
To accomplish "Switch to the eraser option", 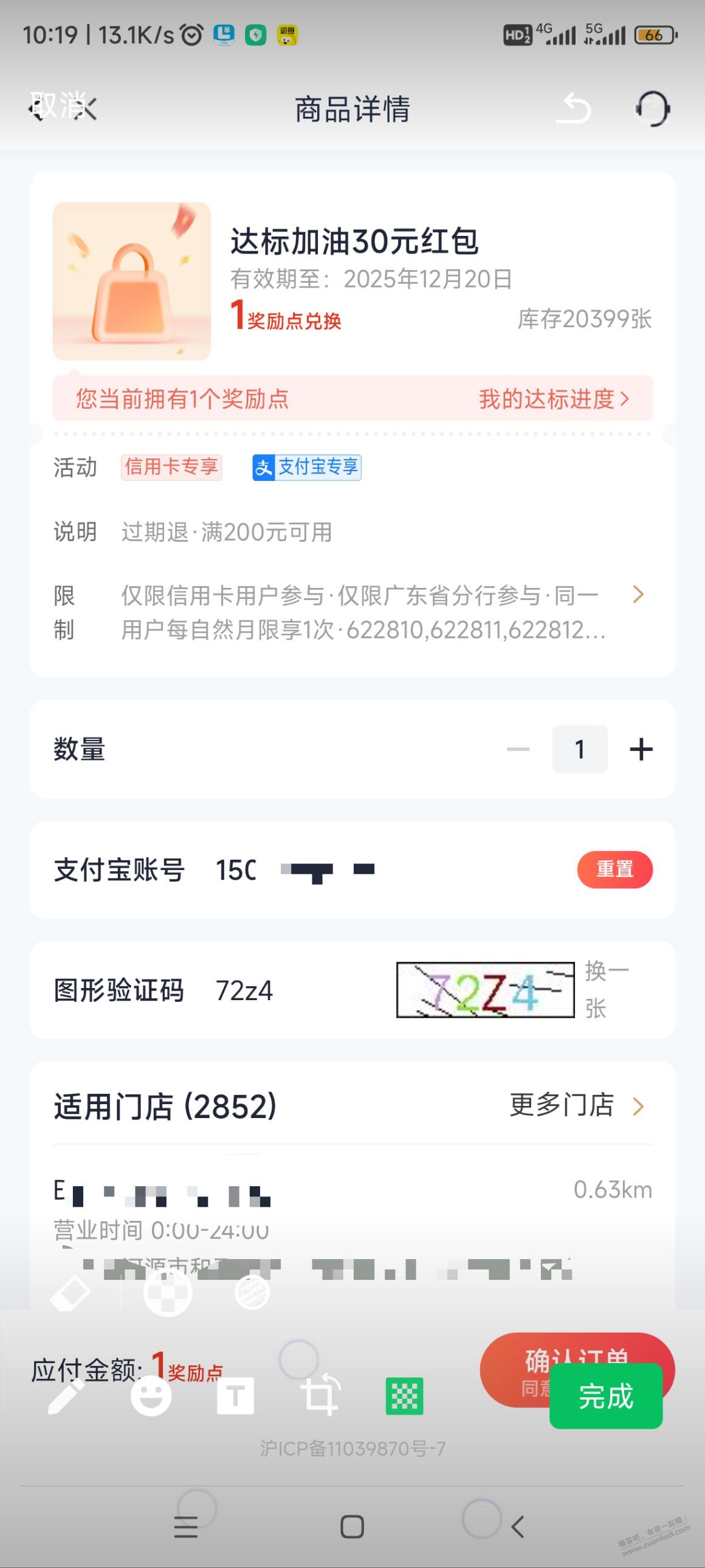I will [x=70, y=1291].
